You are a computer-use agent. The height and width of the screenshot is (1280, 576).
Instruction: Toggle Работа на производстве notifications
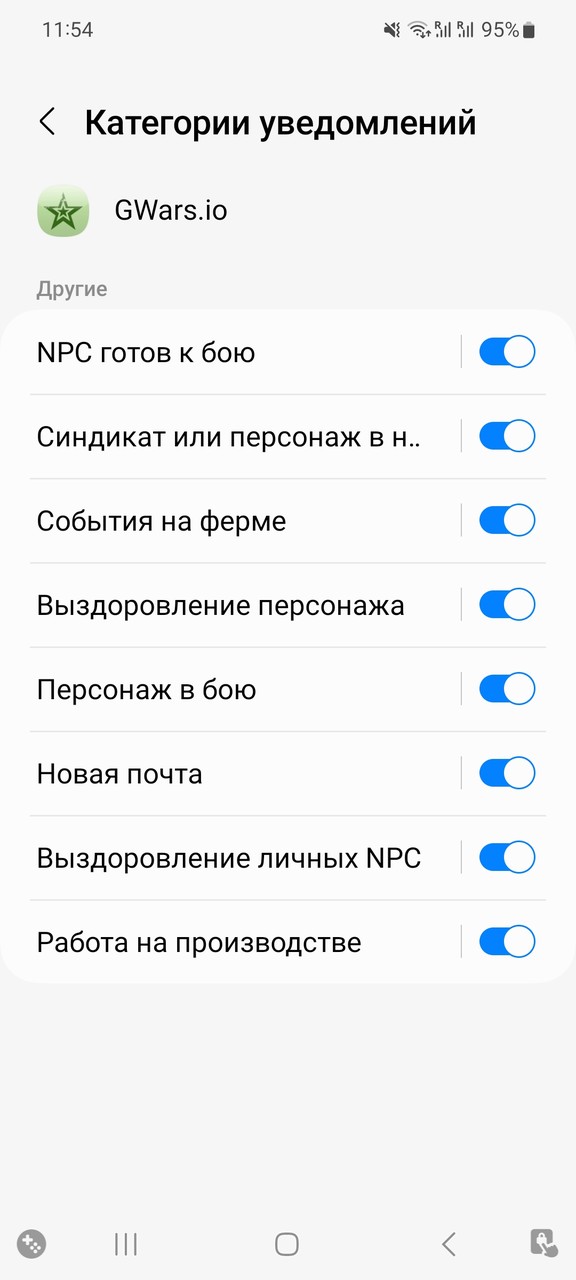(507, 942)
